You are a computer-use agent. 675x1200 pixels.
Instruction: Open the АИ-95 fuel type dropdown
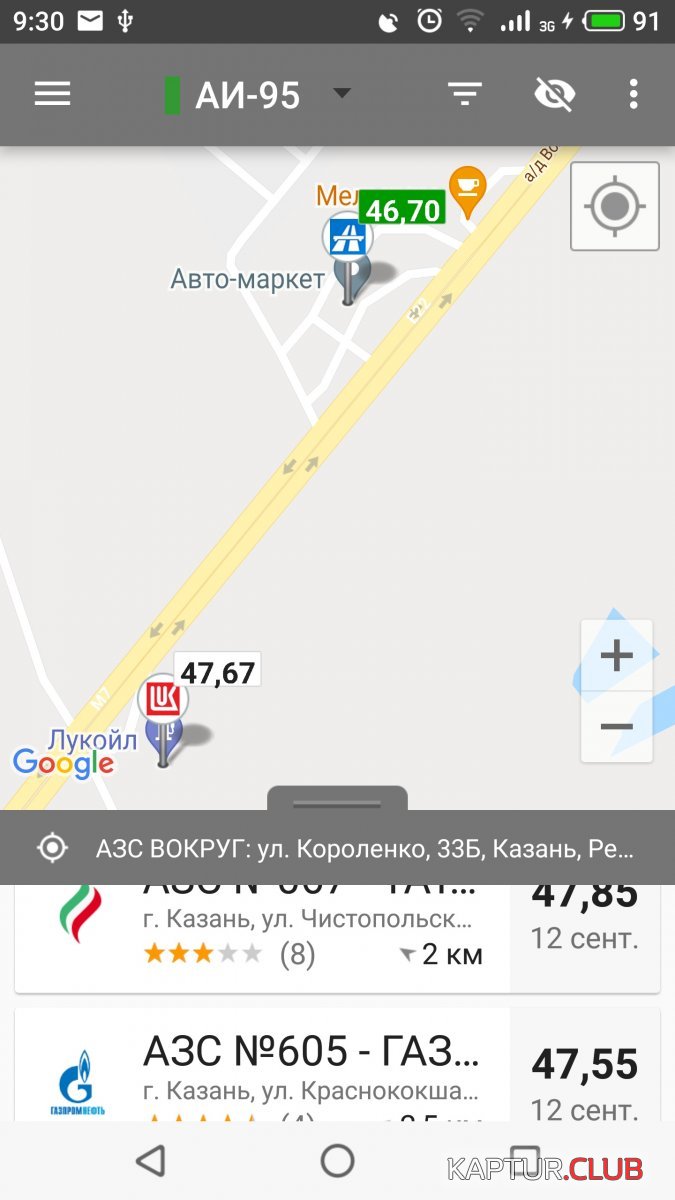(x=259, y=95)
